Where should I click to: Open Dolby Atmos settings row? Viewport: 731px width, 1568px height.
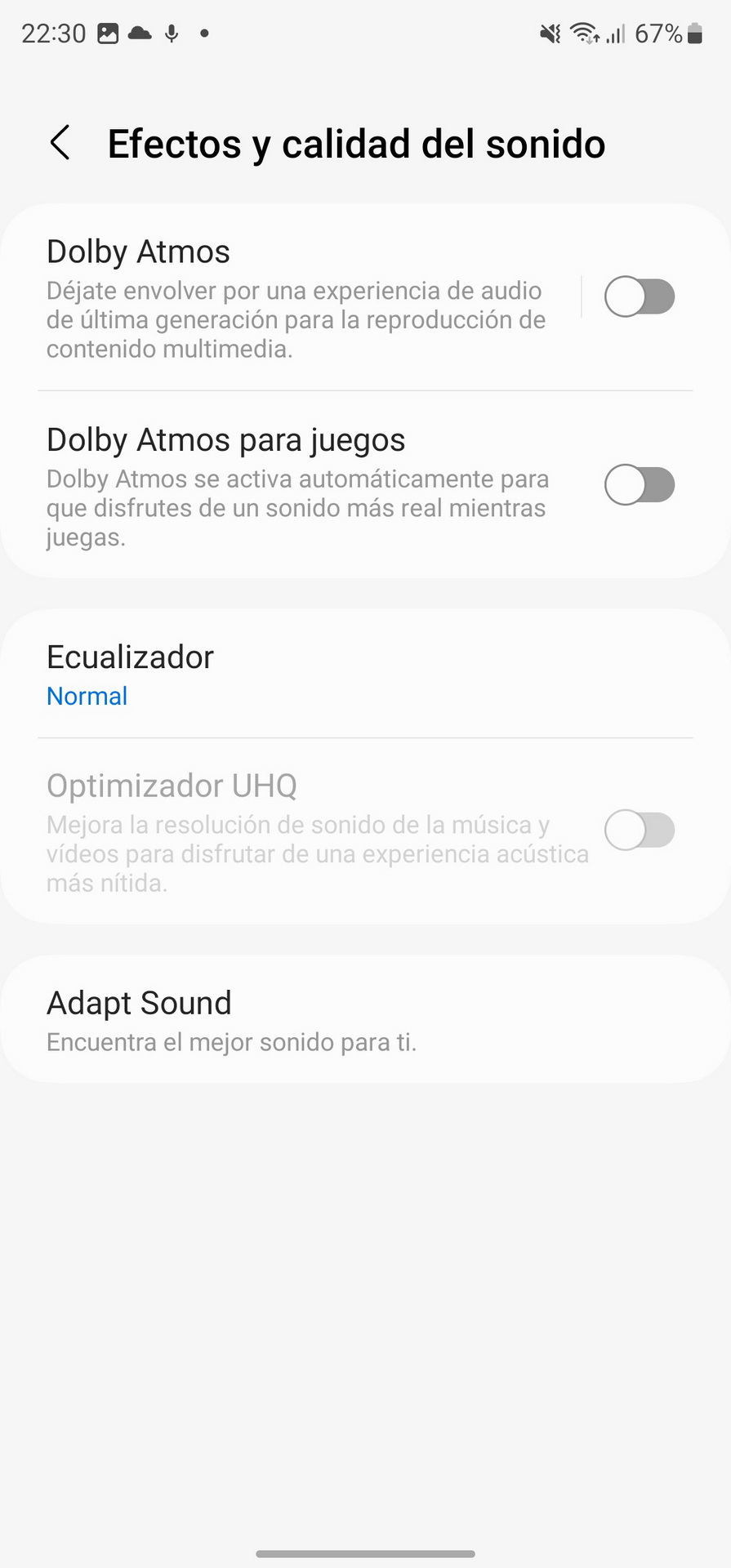point(294,298)
